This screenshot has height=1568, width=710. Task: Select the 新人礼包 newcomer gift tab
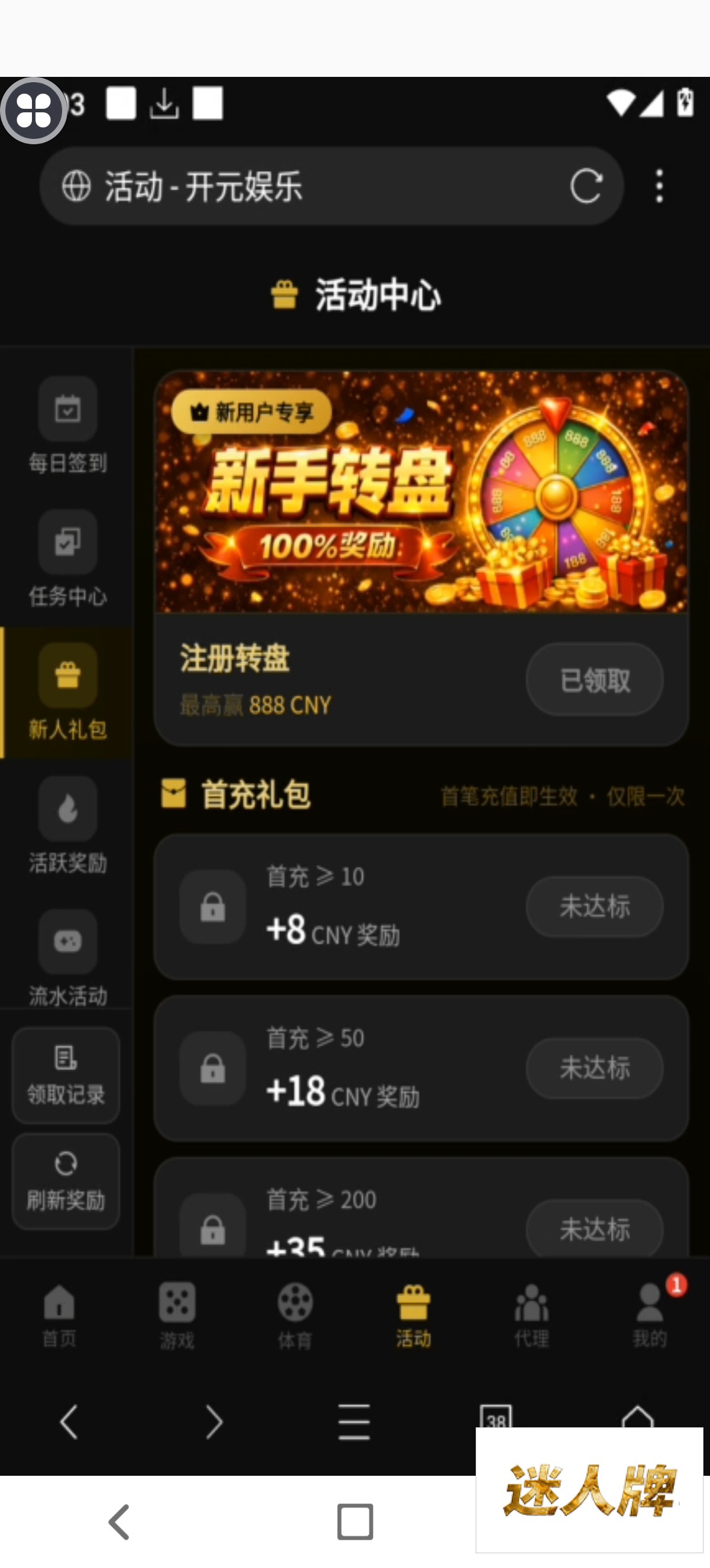point(67,692)
